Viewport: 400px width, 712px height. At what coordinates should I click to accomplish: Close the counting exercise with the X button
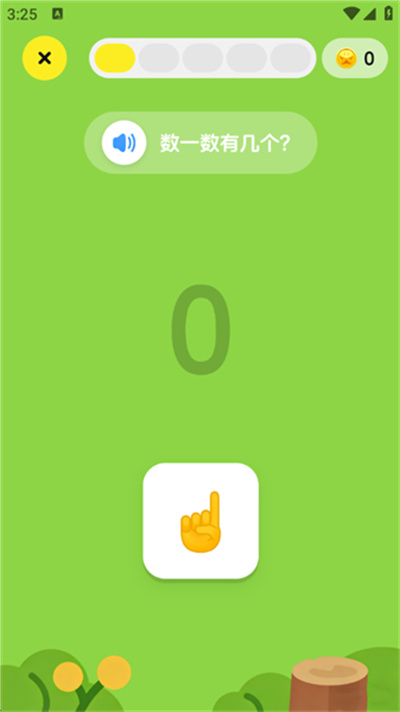pos(44,58)
